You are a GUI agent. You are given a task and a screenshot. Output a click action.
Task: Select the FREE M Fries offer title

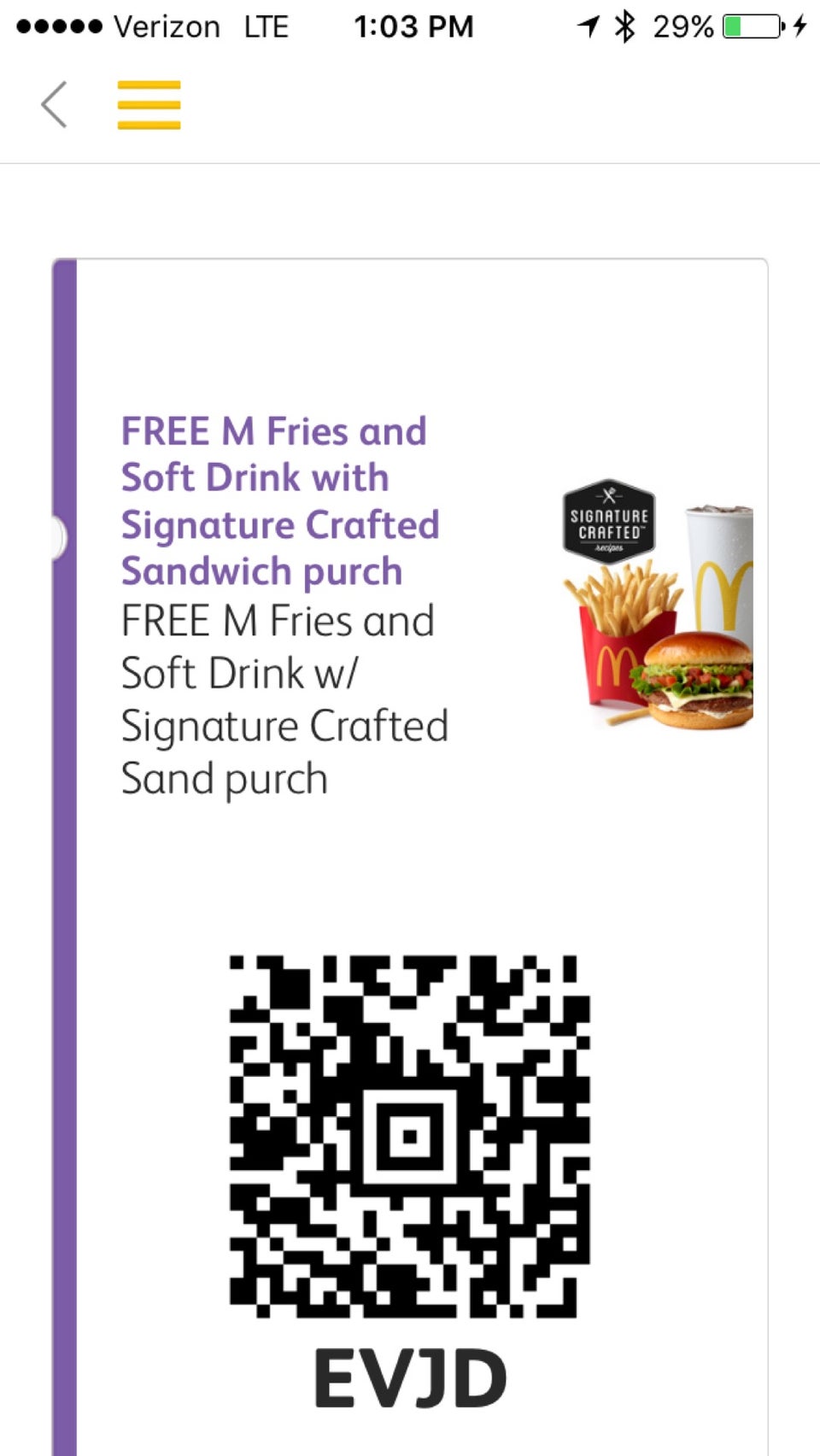coord(280,500)
